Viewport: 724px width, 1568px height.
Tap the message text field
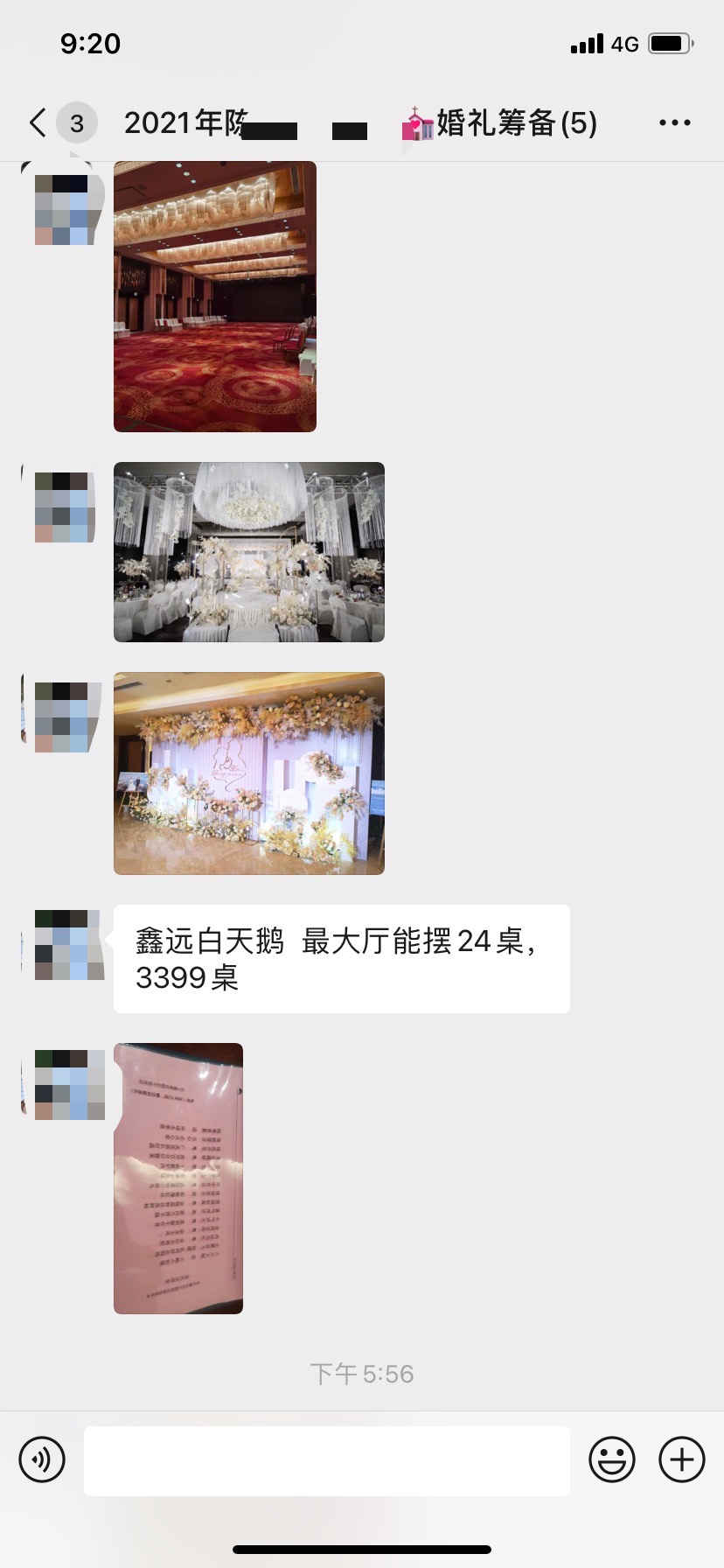click(326, 1460)
